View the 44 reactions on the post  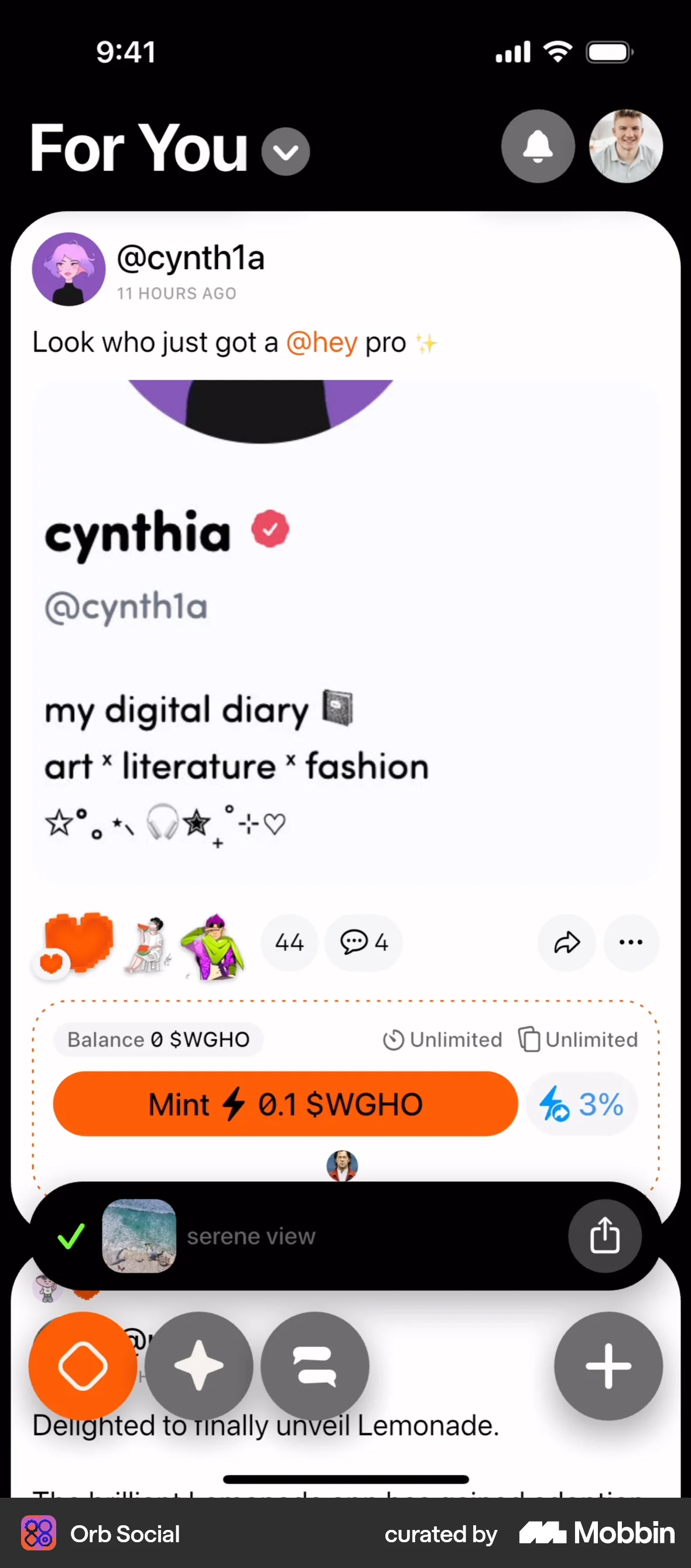pos(289,943)
